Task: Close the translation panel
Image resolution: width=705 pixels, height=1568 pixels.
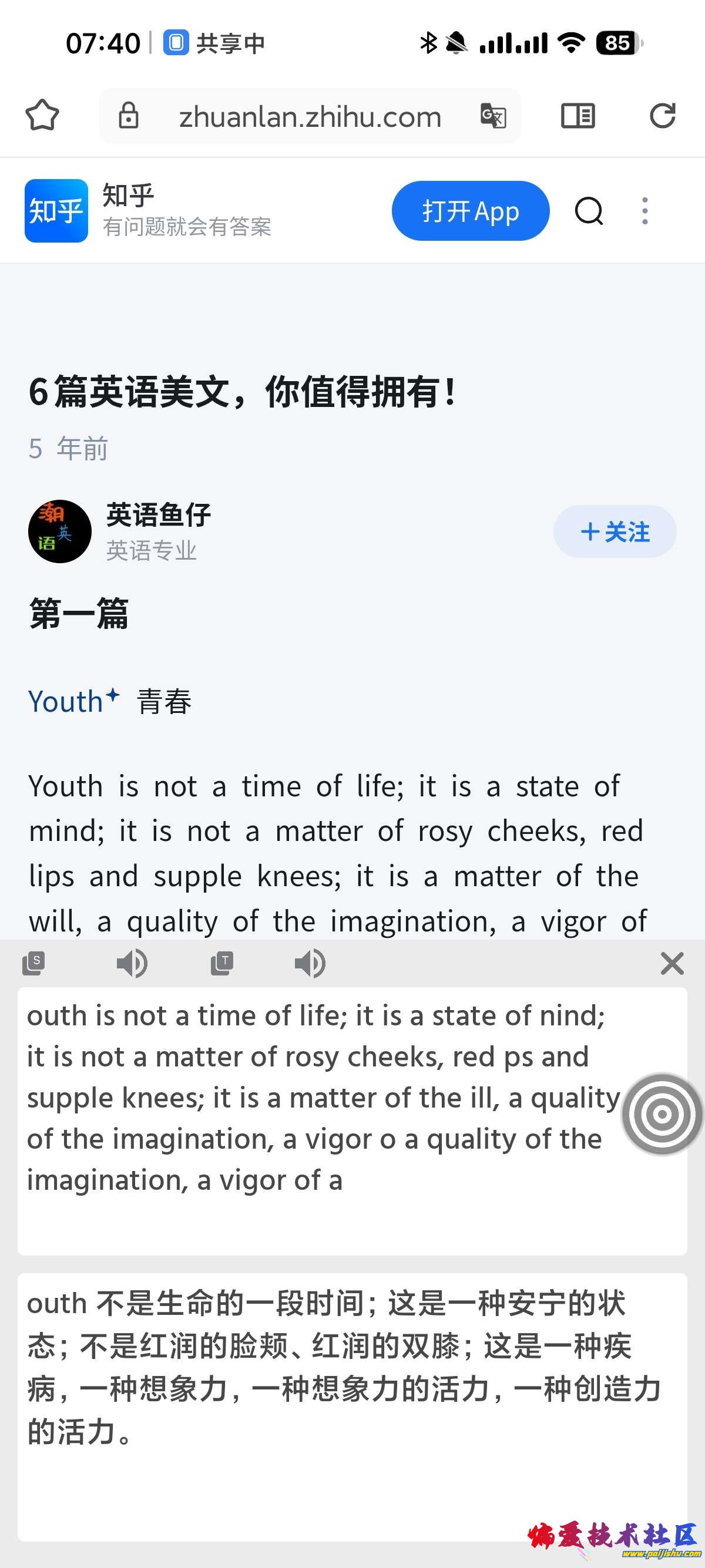Action: 672,964
